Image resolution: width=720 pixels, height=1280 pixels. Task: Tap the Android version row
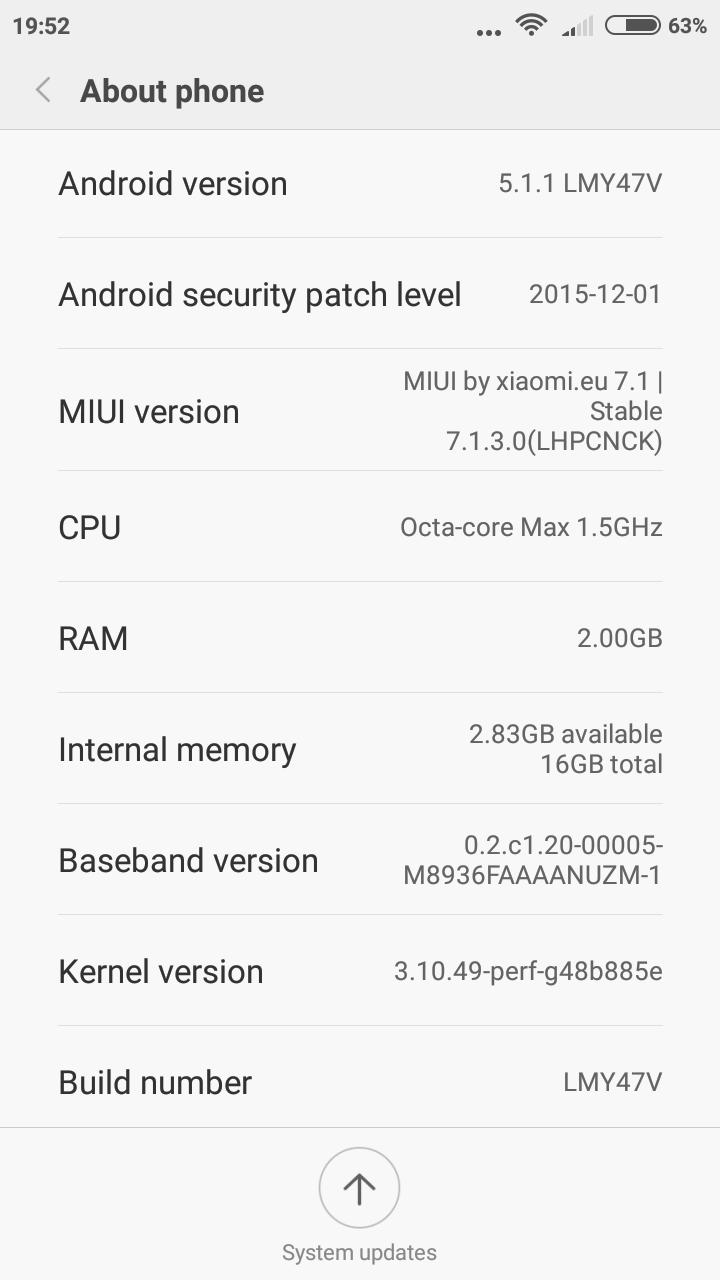(360, 184)
